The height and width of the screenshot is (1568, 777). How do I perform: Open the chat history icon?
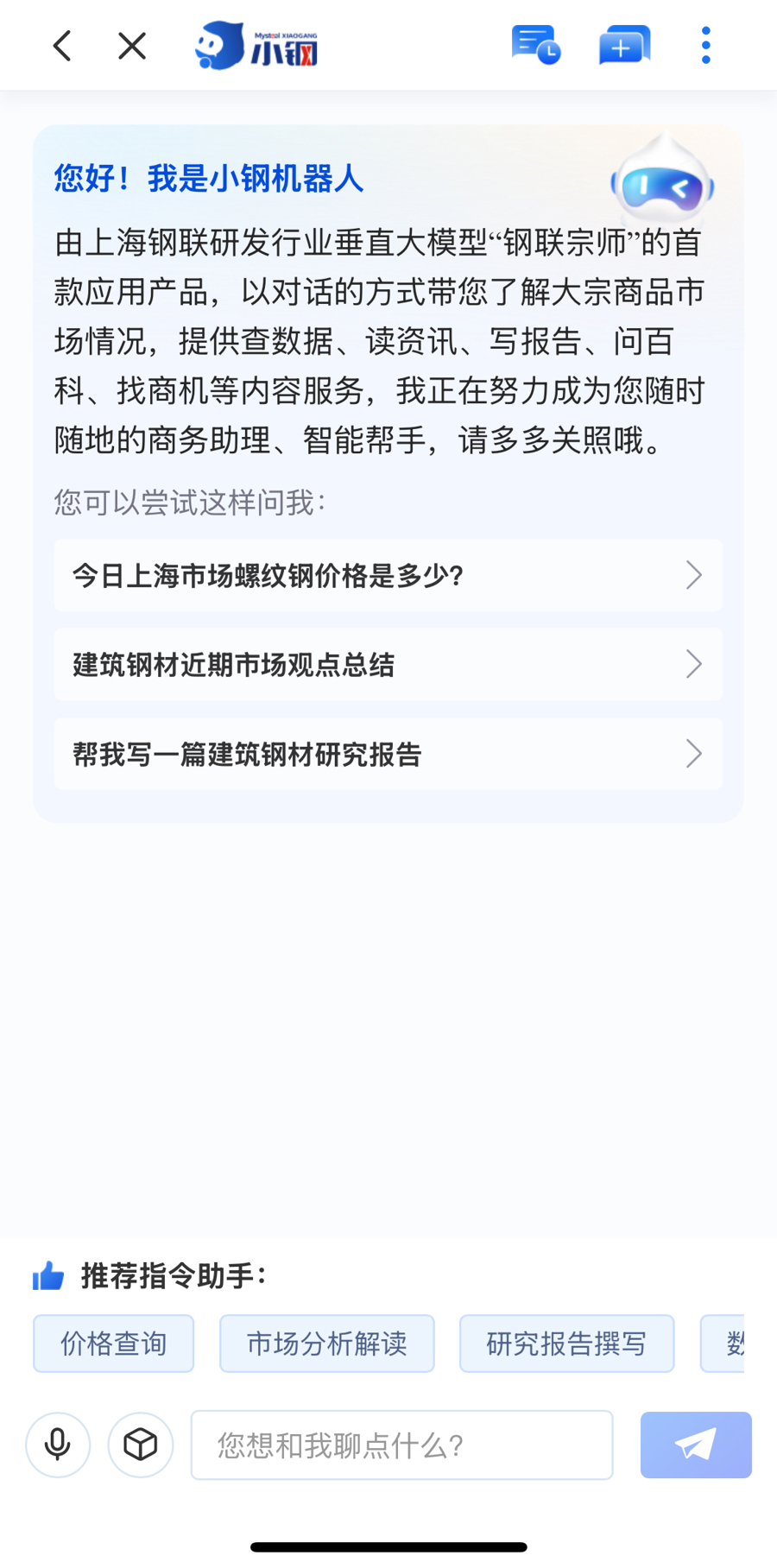[x=535, y=46]
